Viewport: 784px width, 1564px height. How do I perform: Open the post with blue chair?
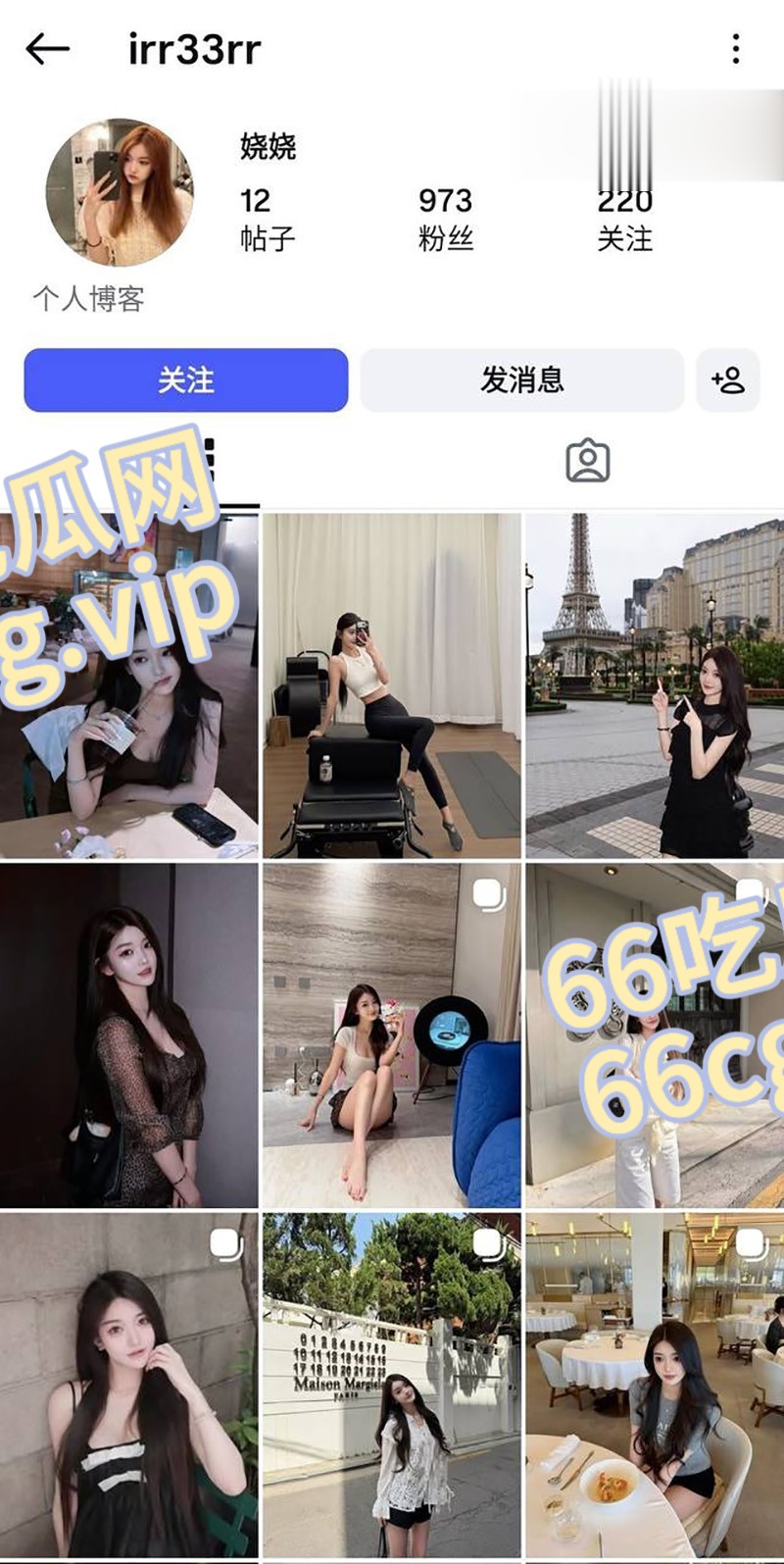392,1035
